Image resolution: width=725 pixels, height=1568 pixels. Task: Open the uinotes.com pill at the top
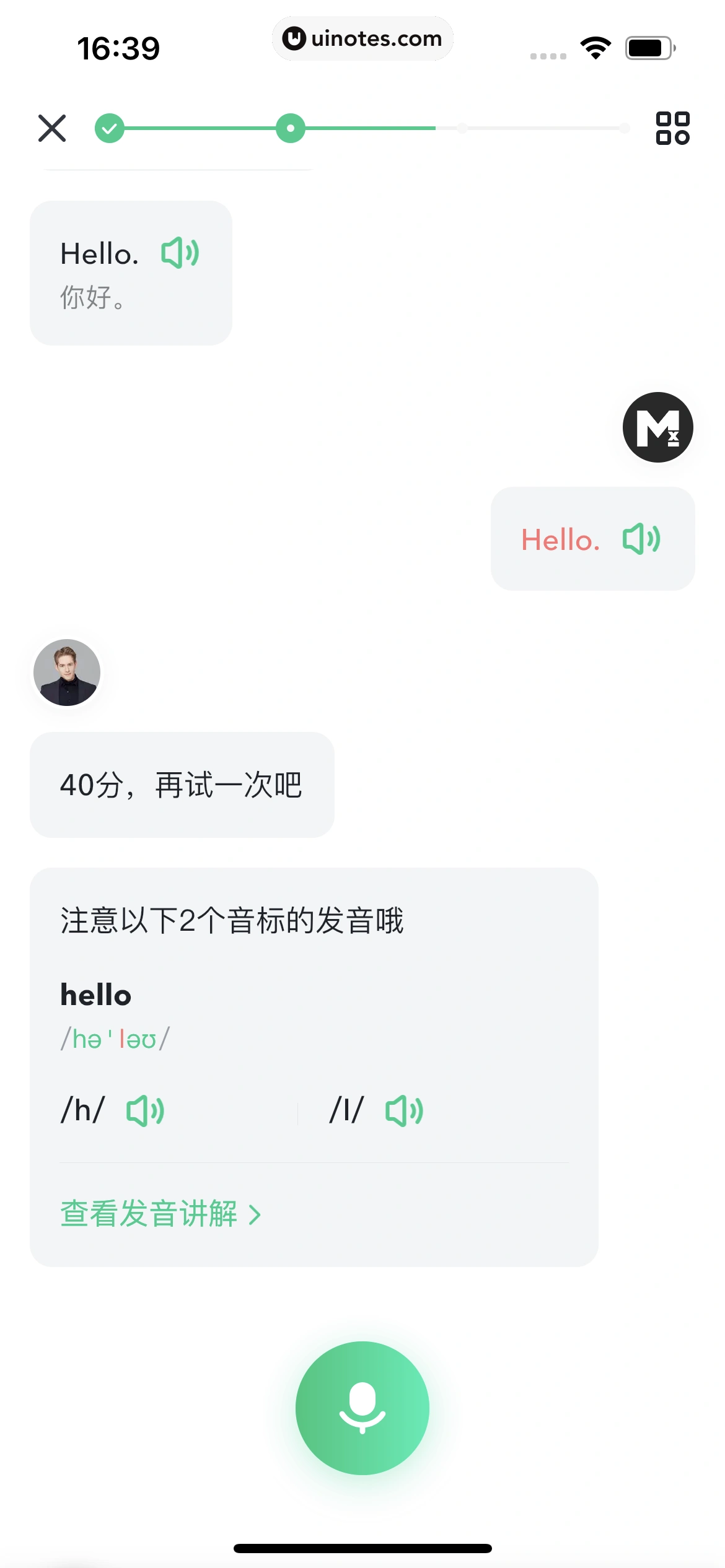tap(362, 38)
